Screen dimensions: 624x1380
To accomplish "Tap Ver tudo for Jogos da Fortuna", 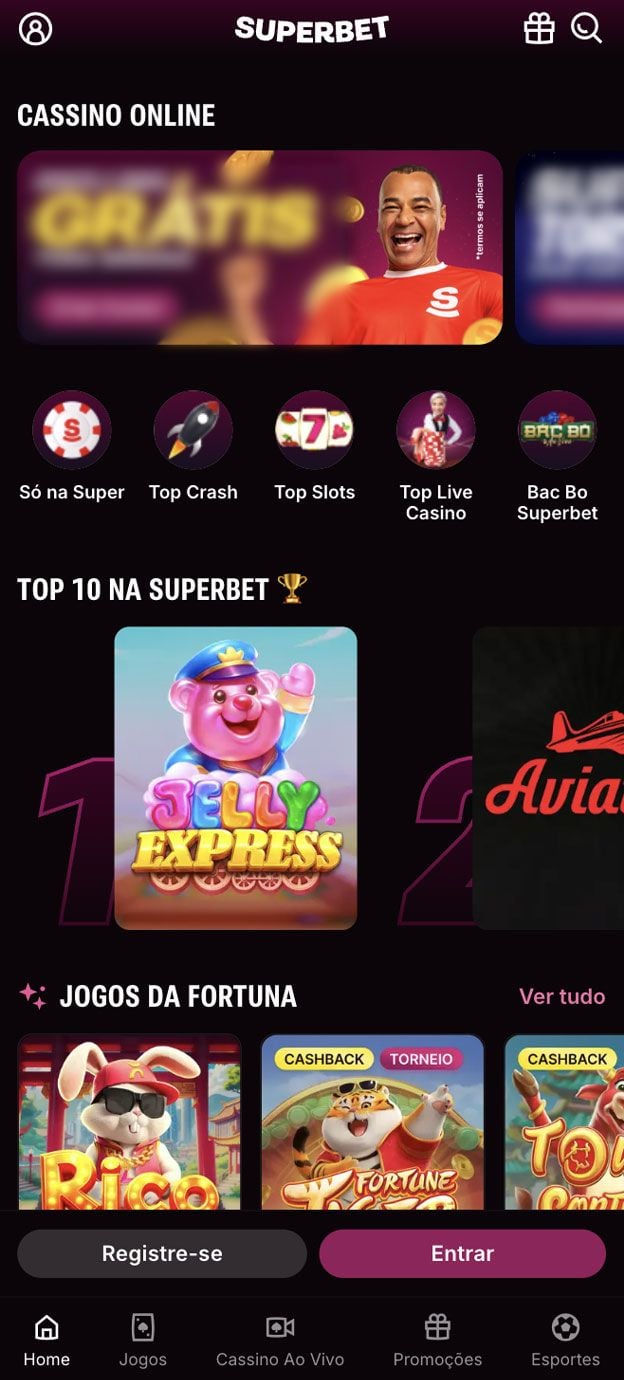I will [561, 996].
